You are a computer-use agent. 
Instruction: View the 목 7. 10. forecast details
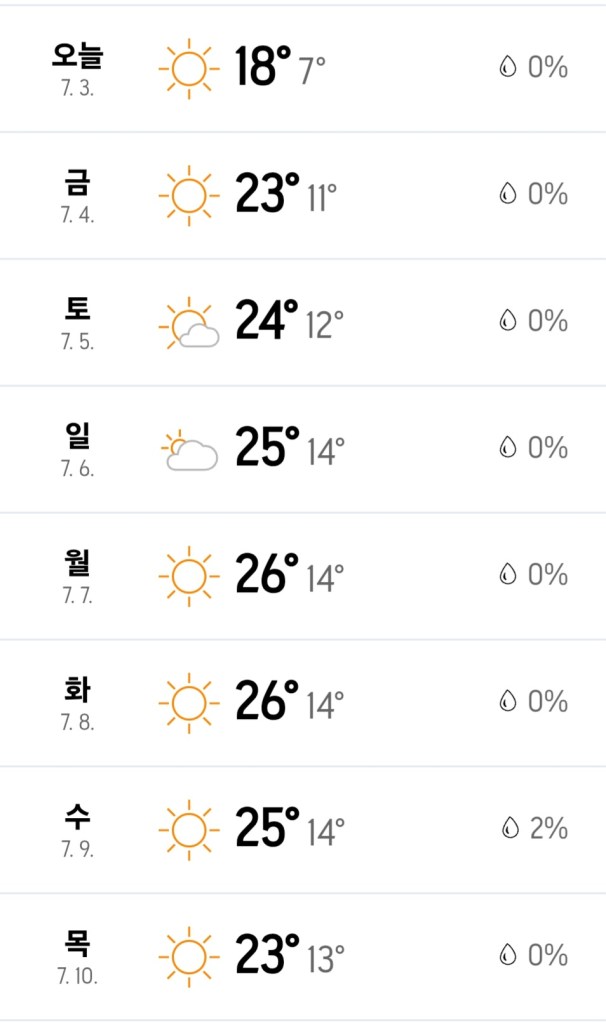click(x=302, y=957)
